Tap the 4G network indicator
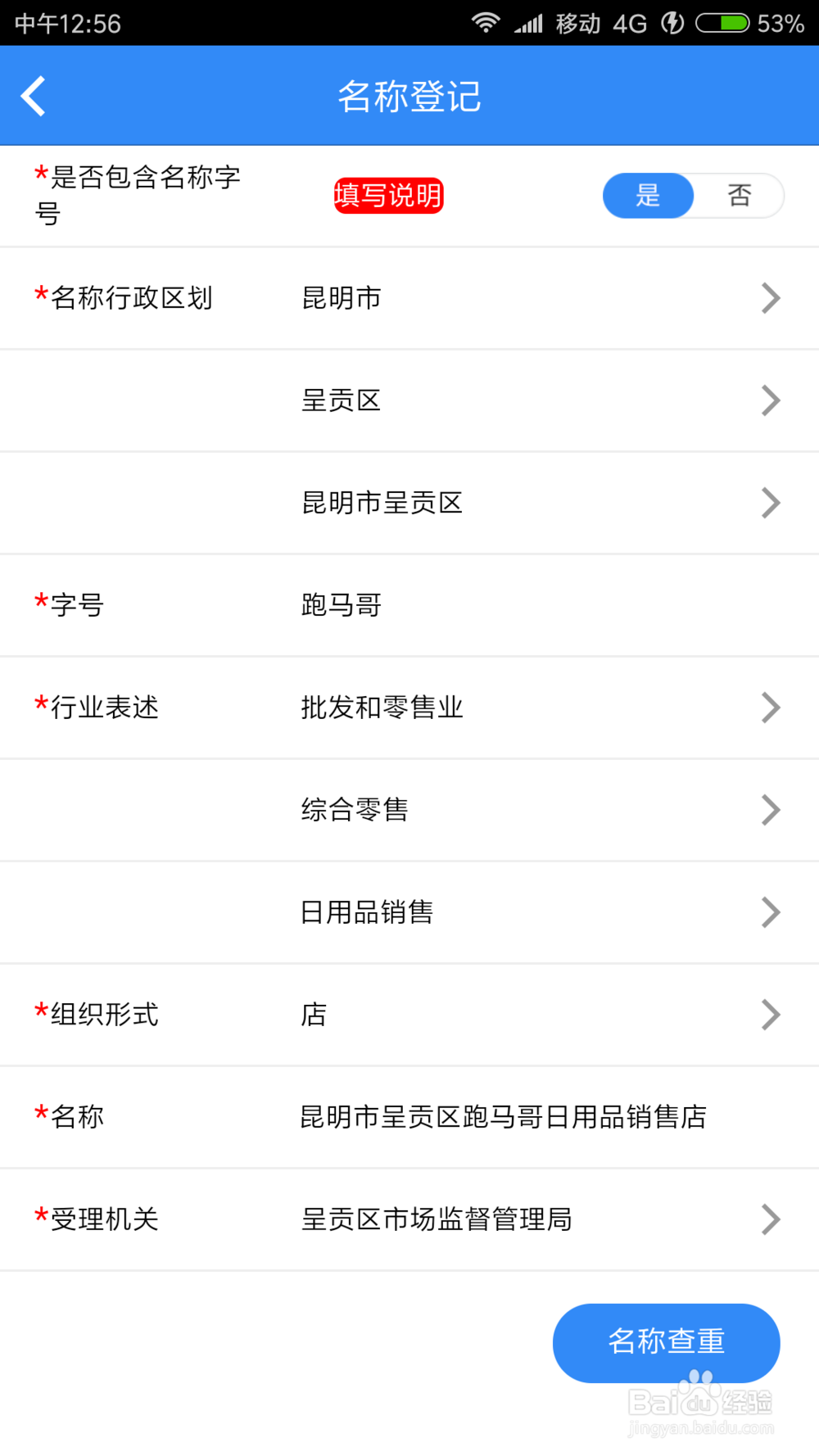 pyautogui.click(x=627, y=23)
